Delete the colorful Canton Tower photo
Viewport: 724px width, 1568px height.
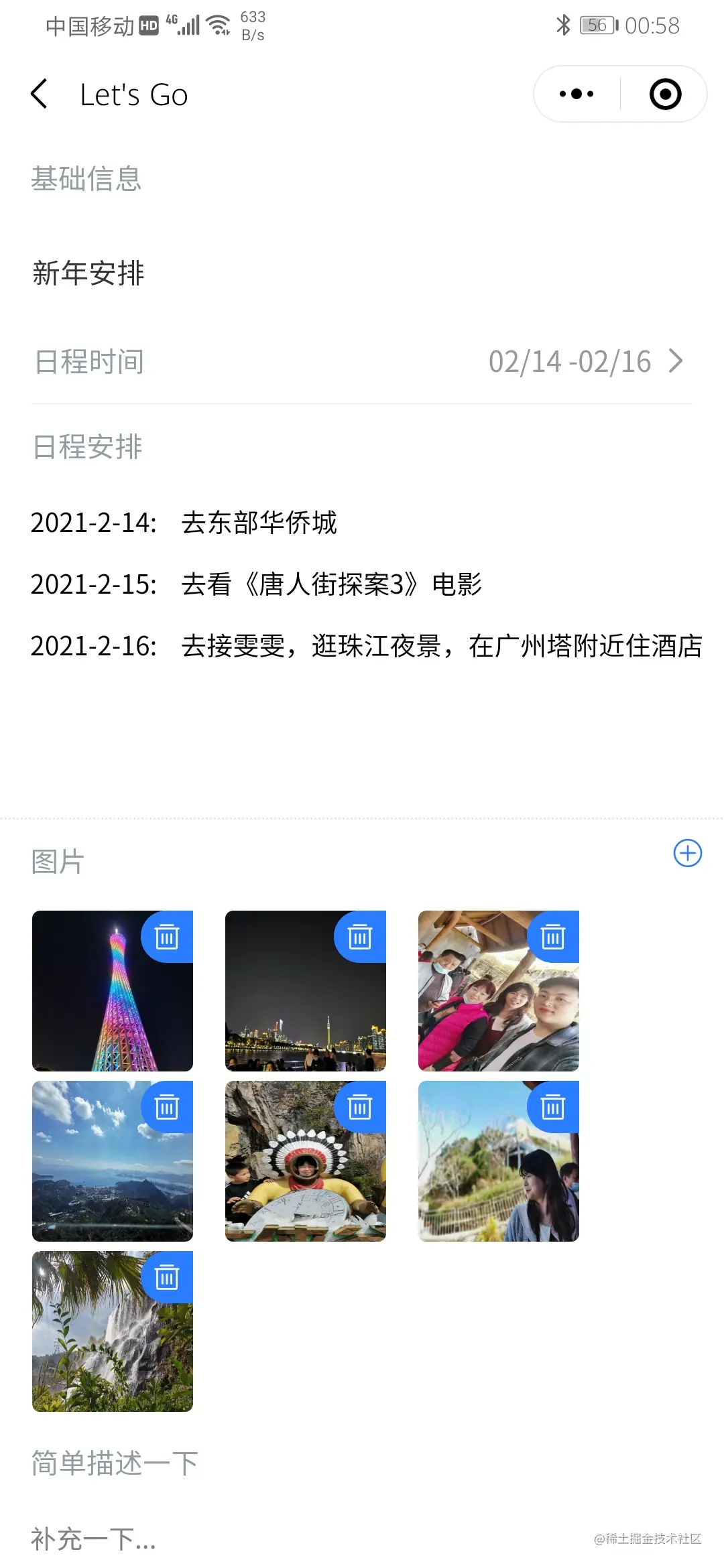[167, 937]
